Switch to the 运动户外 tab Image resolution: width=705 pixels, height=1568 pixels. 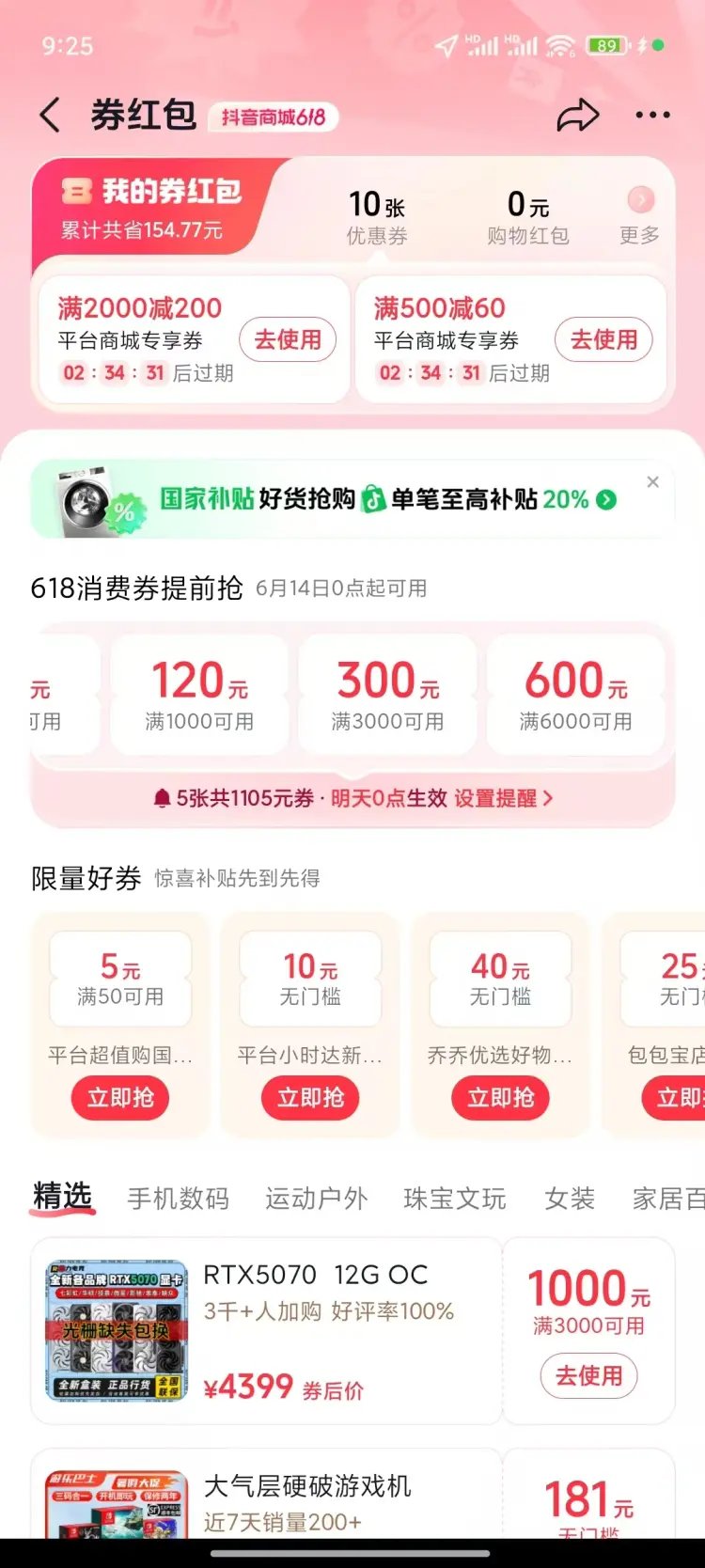tap(316, 1199)
